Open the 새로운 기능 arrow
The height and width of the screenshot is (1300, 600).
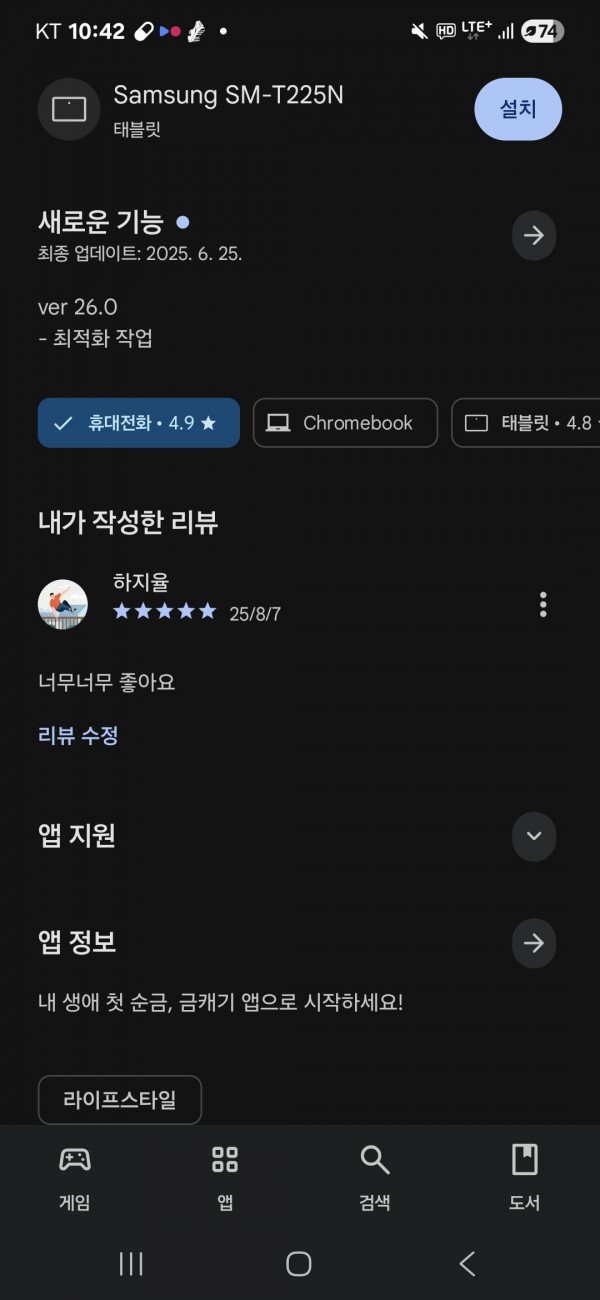pos(534,236)
